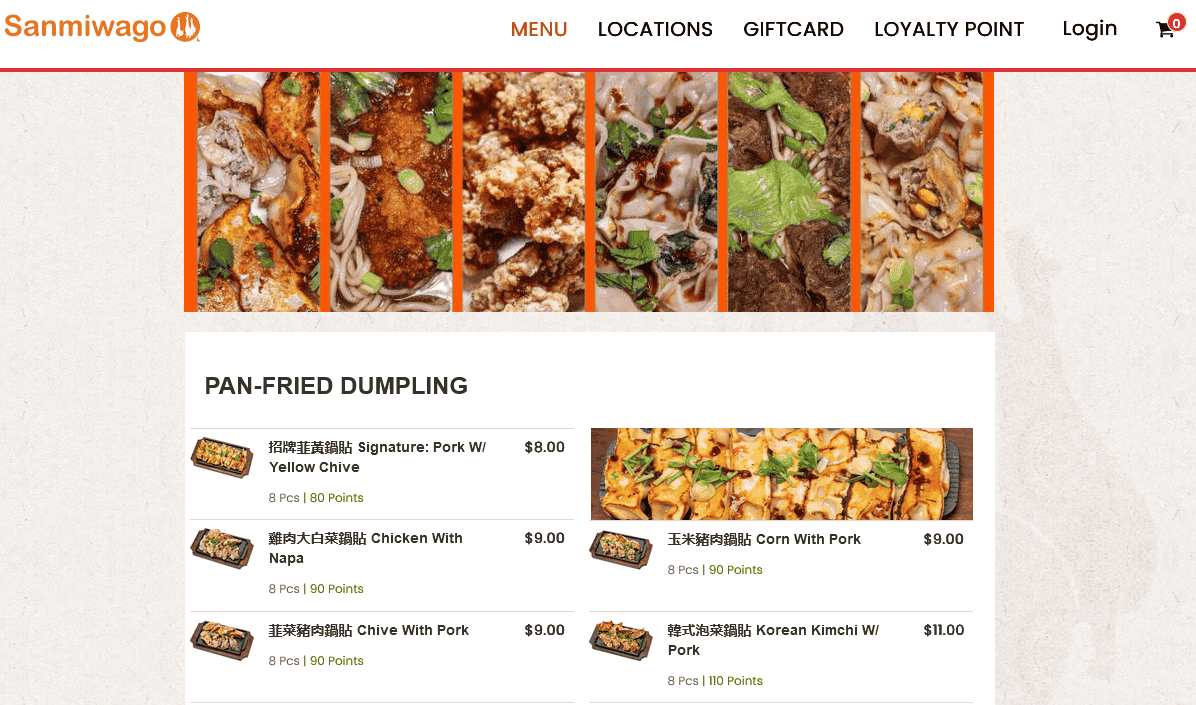
Task: Choose Chive With Pork dumpling
Action: click(x=368, y=630)
